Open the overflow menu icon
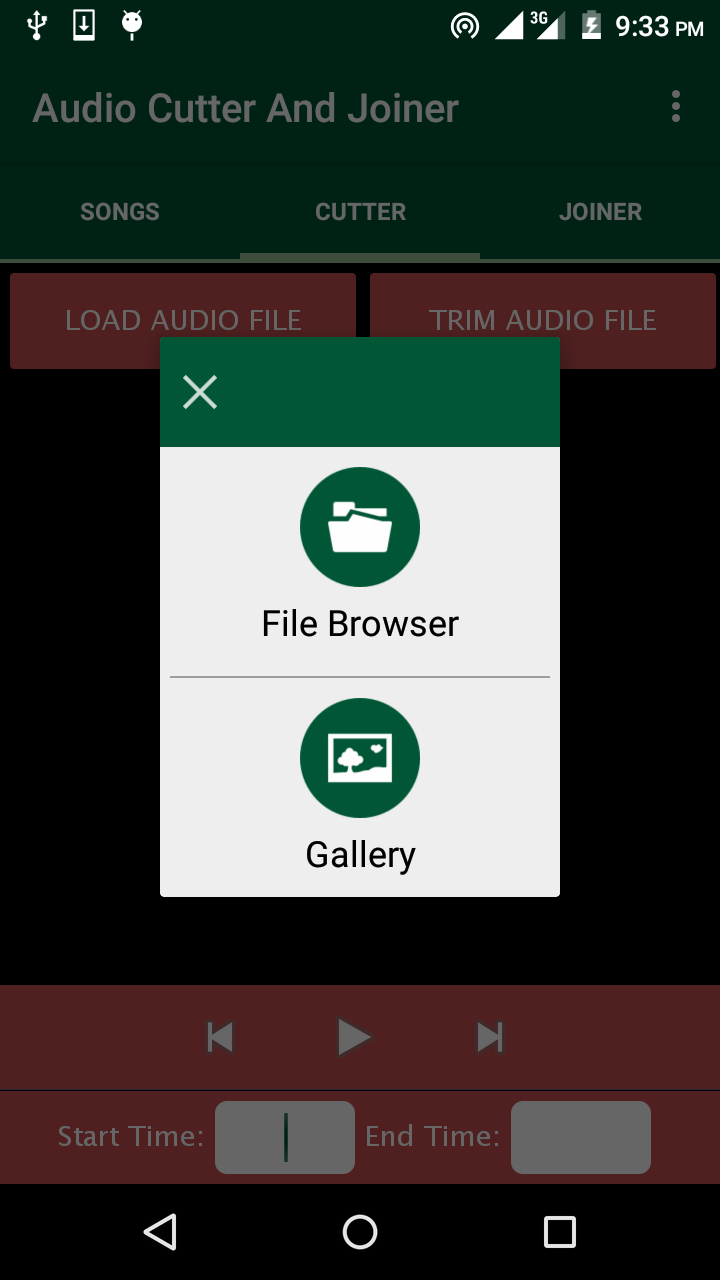 pyautogui.click(x=675, y=105)
